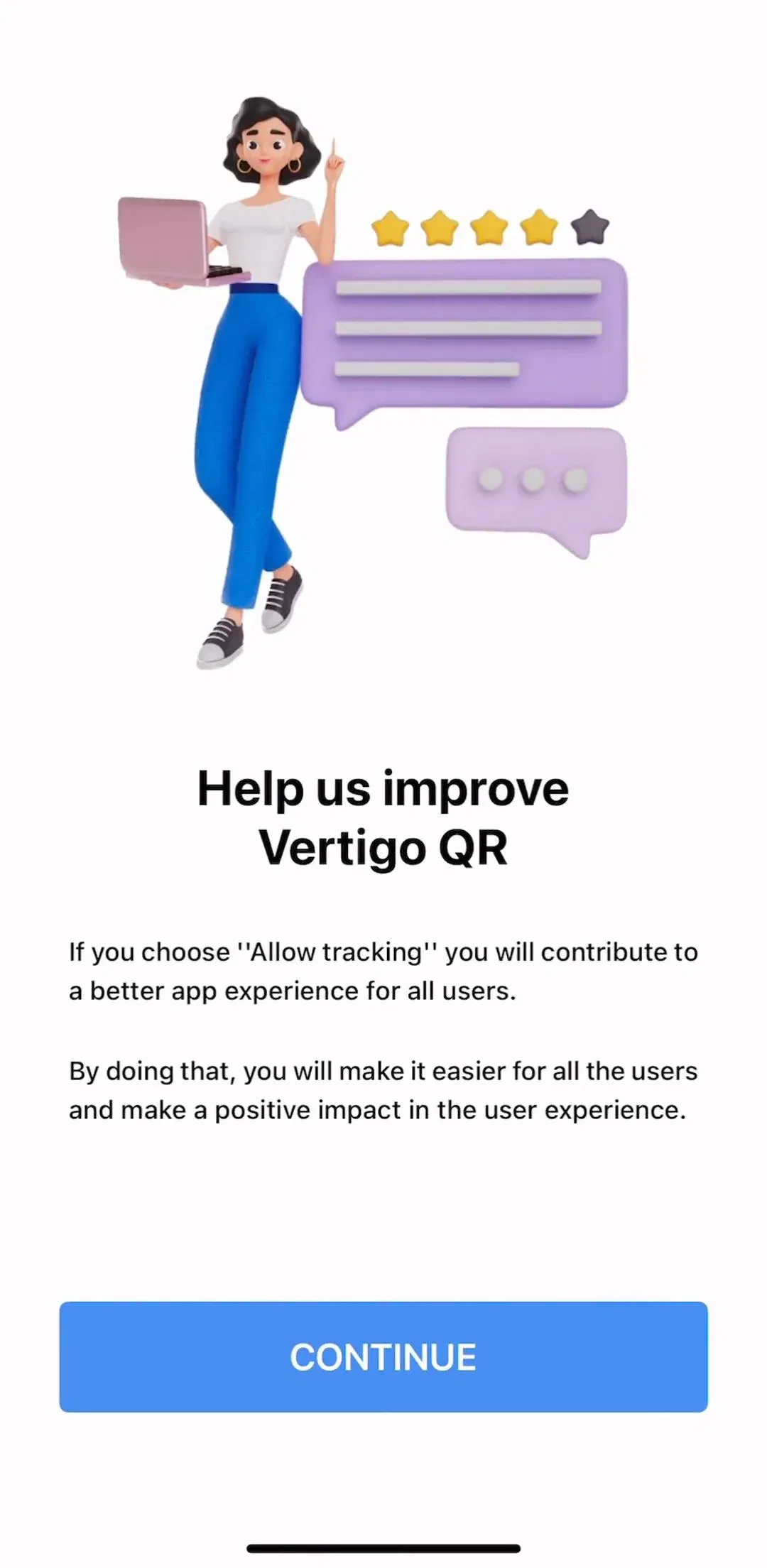Tap the blue CONTINUE button
The height and width of the screenshot is (1568, 767).
pos(383,1357)
